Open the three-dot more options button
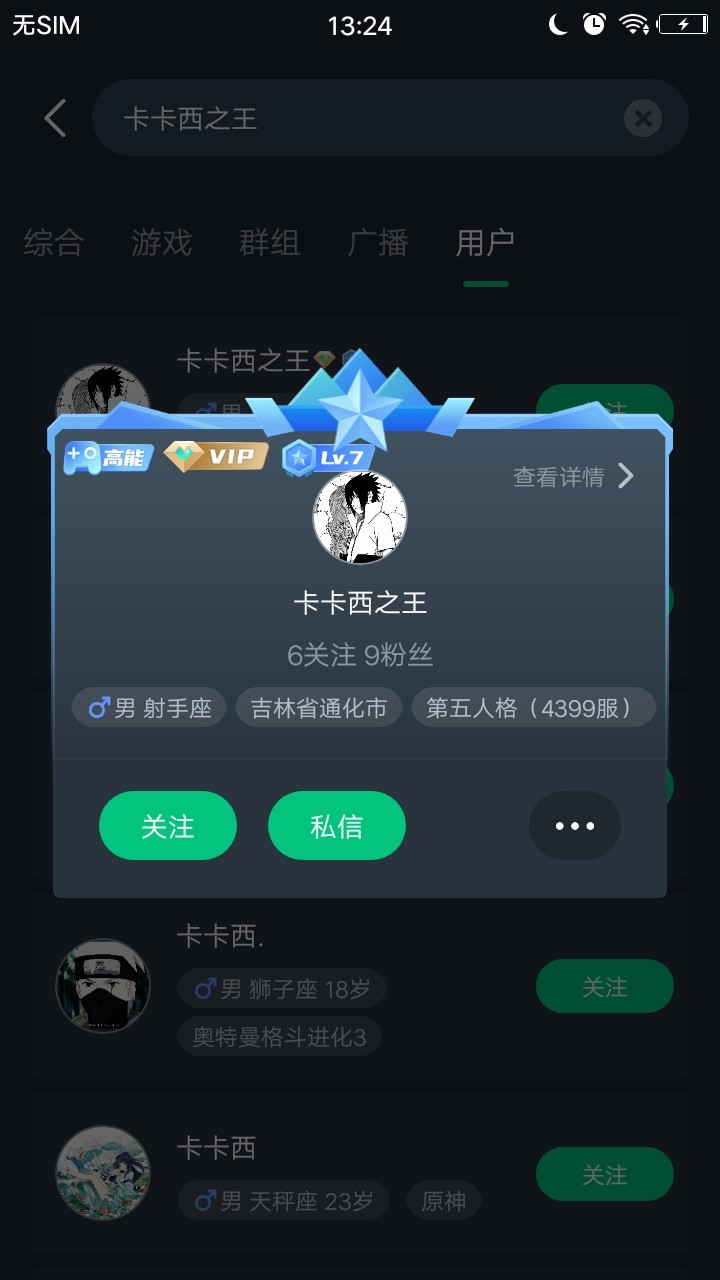720x1280 pixels. (575, 826)
